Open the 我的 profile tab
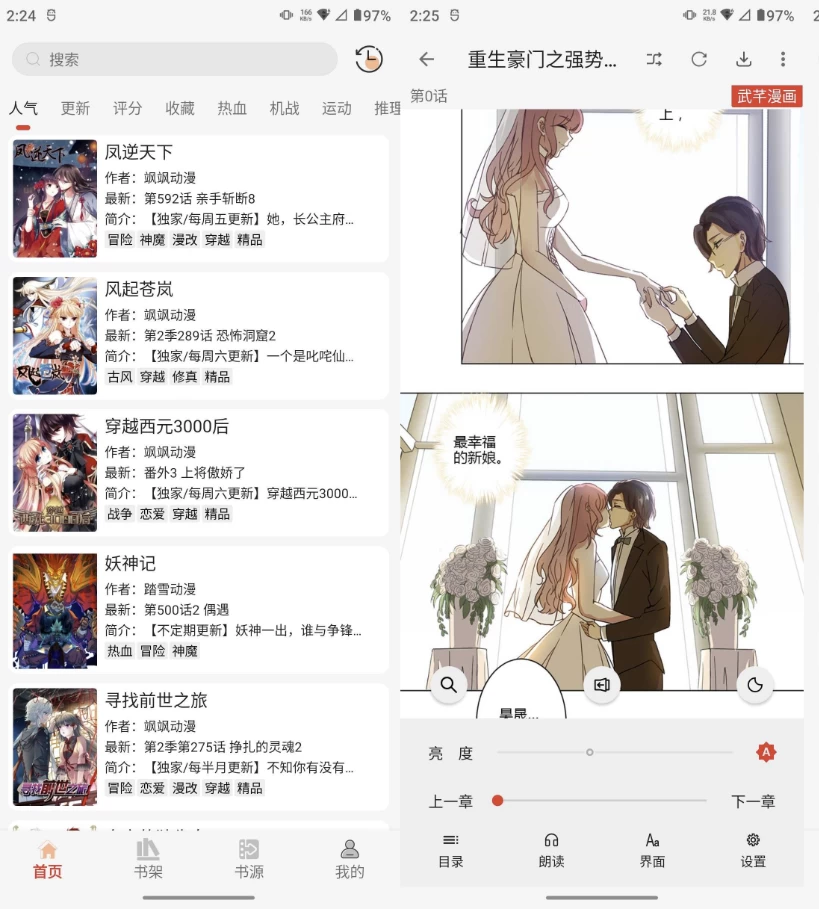819x909 pixels. click(349, 859)
